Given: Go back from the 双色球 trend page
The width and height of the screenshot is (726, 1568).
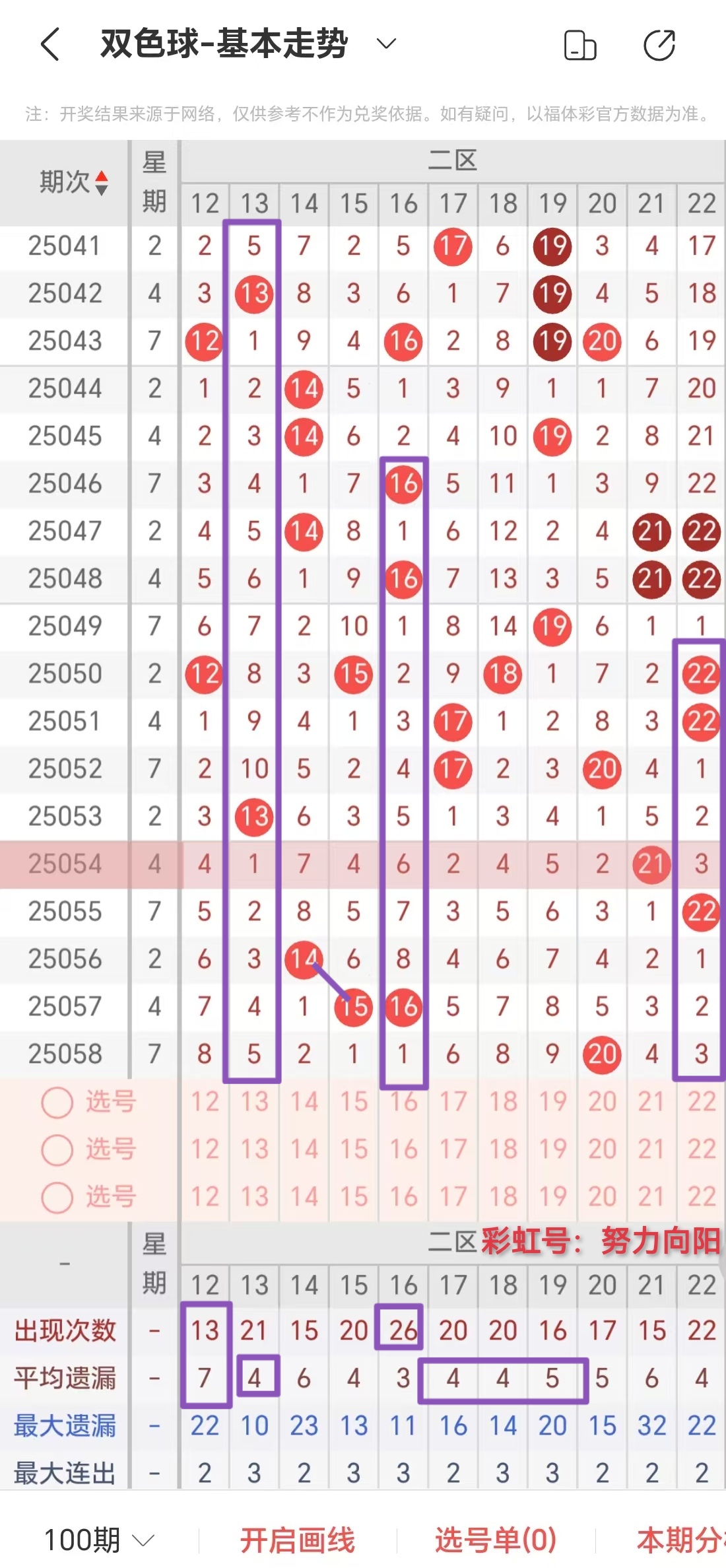Looking at the screenshot, I should pos(50,44).
